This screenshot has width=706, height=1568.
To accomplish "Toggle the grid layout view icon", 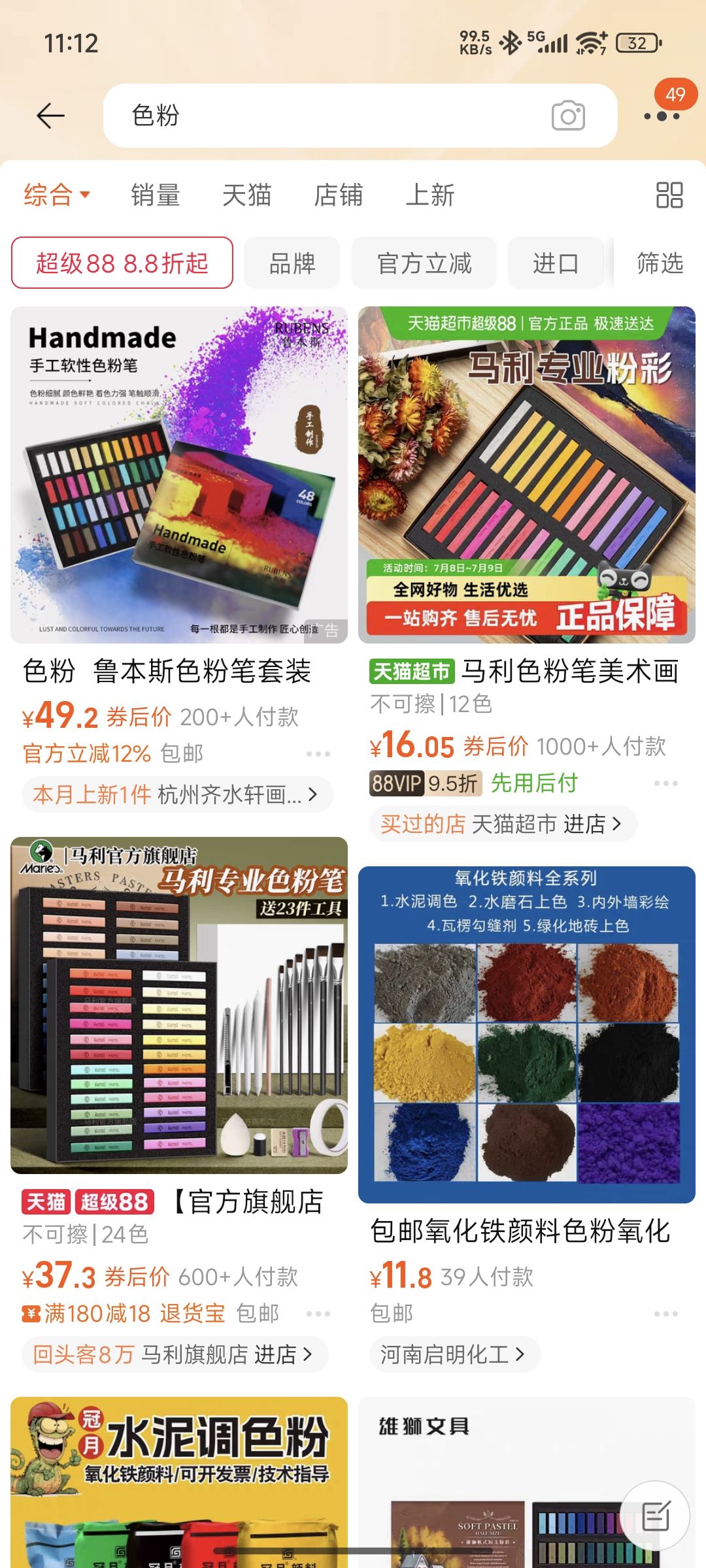I will pyautogui.click(x=669, y=195).
